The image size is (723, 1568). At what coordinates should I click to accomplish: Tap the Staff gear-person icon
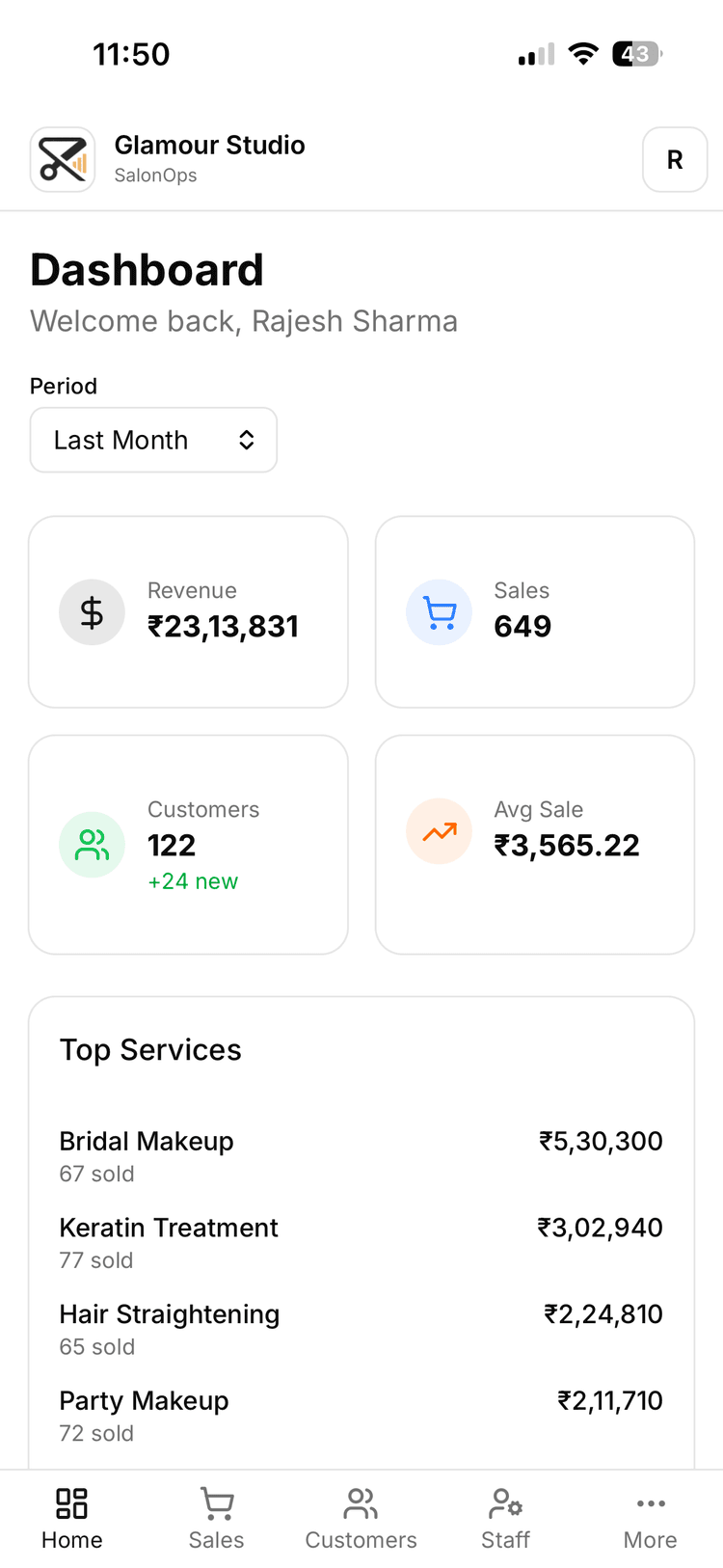click(505, 1502)
